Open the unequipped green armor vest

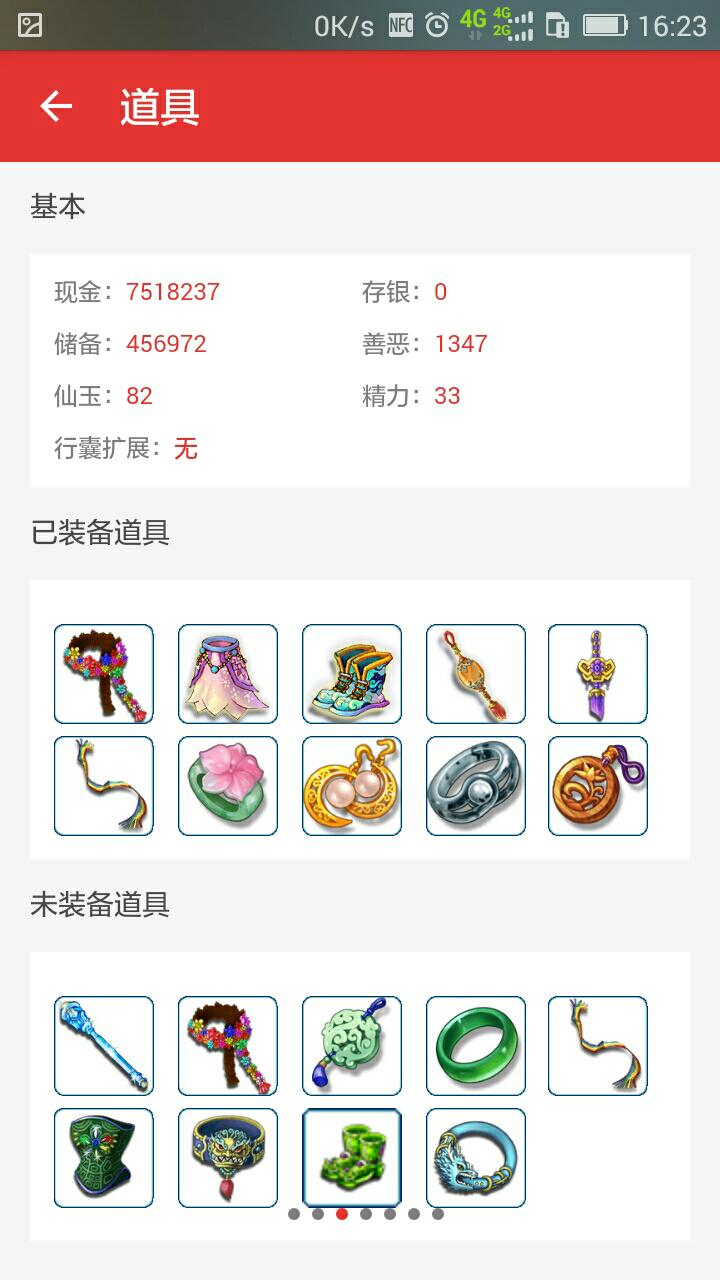click(104, 1158)
